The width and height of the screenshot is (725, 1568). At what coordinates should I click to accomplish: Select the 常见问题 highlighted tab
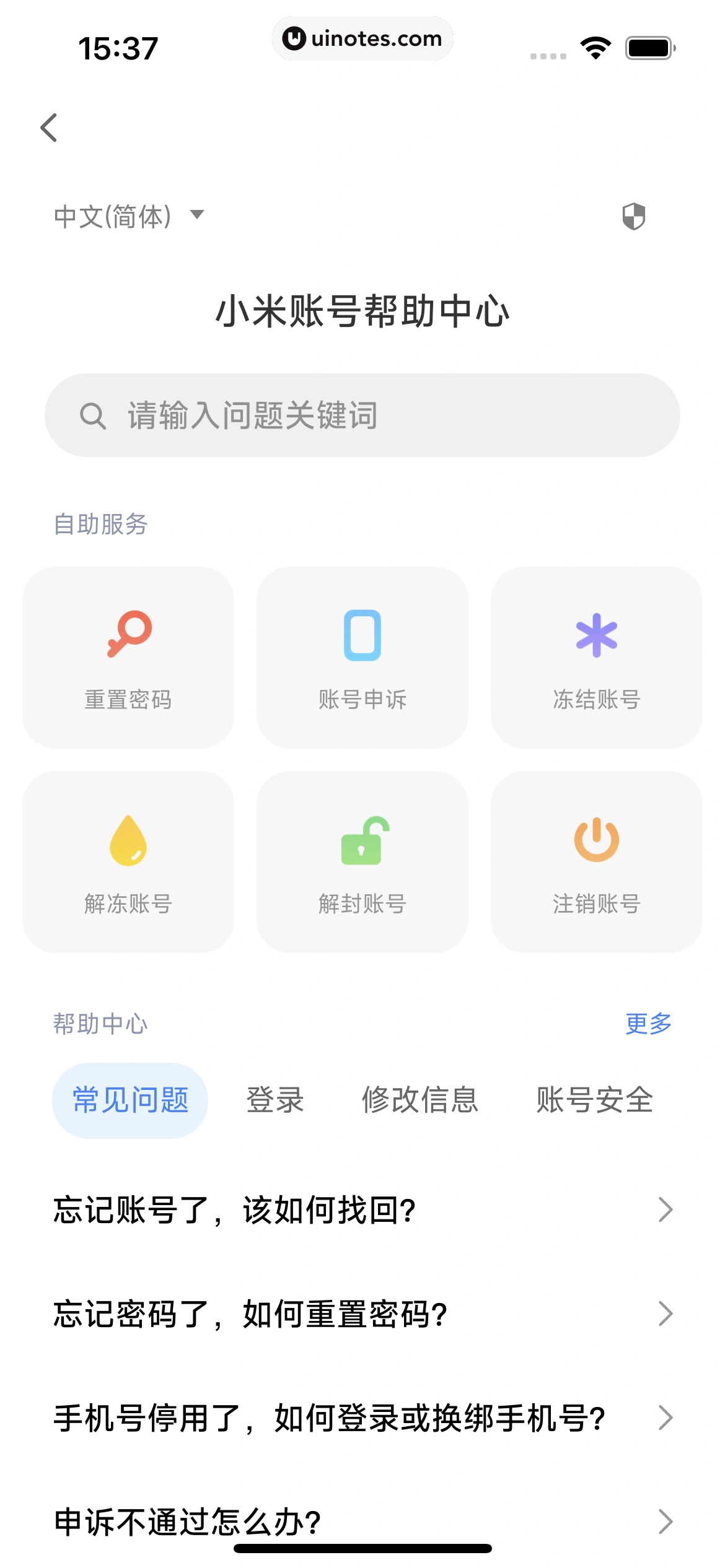click(x=130, y=1100)
